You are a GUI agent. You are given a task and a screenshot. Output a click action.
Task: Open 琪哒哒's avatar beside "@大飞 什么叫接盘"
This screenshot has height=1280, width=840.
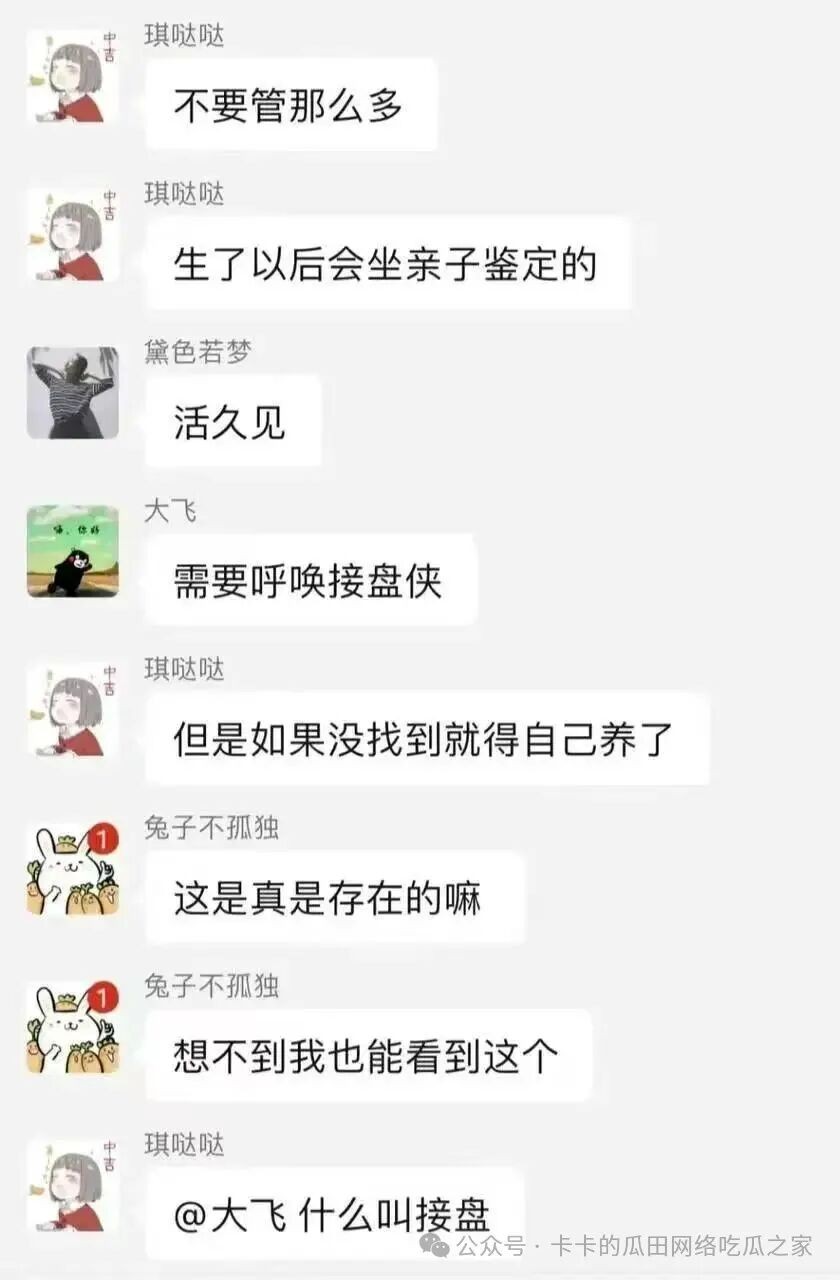coord(73,1186)
